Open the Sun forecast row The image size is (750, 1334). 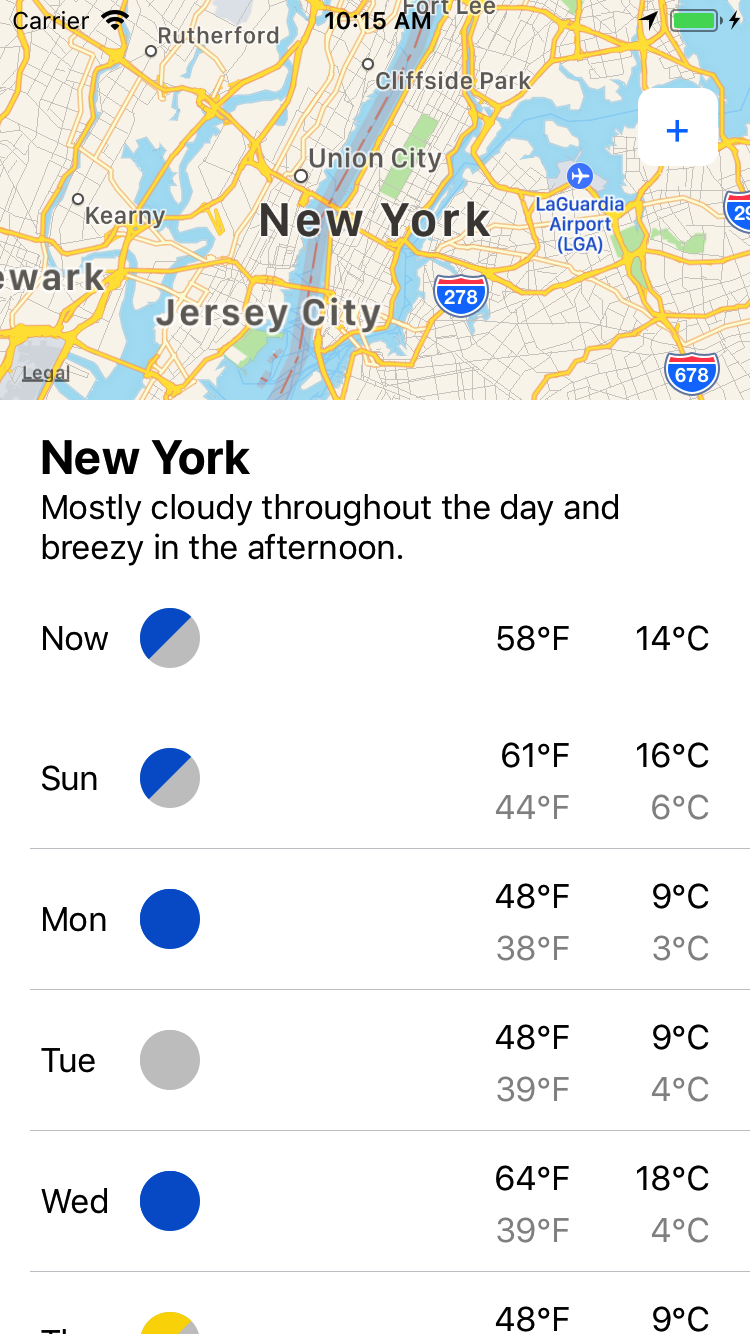coord(375,779)
